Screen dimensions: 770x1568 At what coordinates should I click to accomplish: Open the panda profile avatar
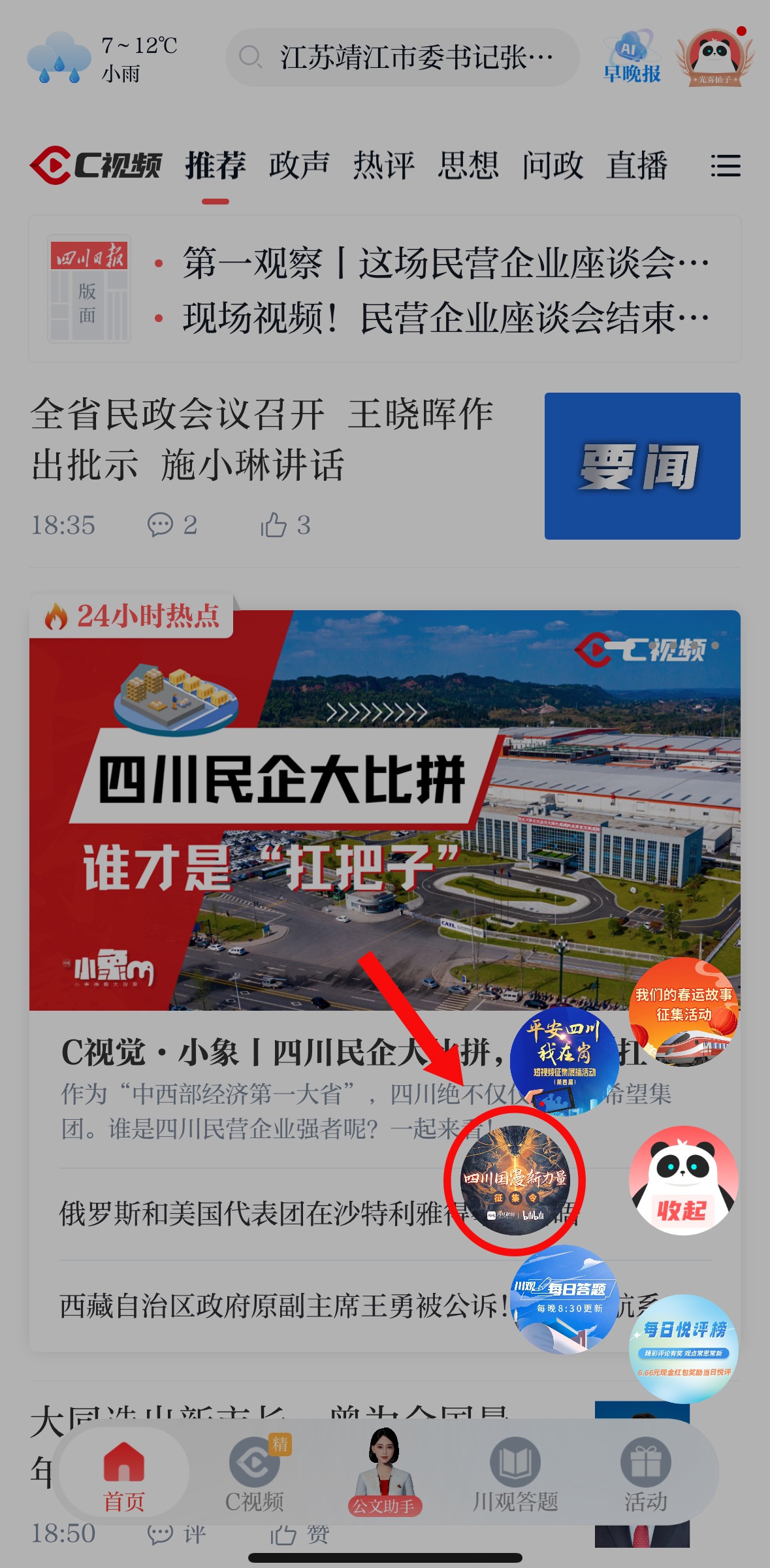click(715, 57)
